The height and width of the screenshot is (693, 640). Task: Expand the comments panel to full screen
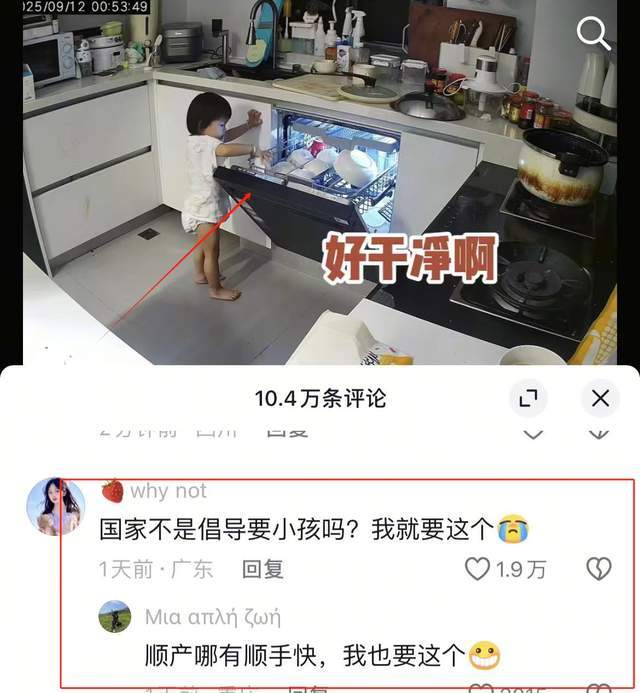[x=527, y=399]
